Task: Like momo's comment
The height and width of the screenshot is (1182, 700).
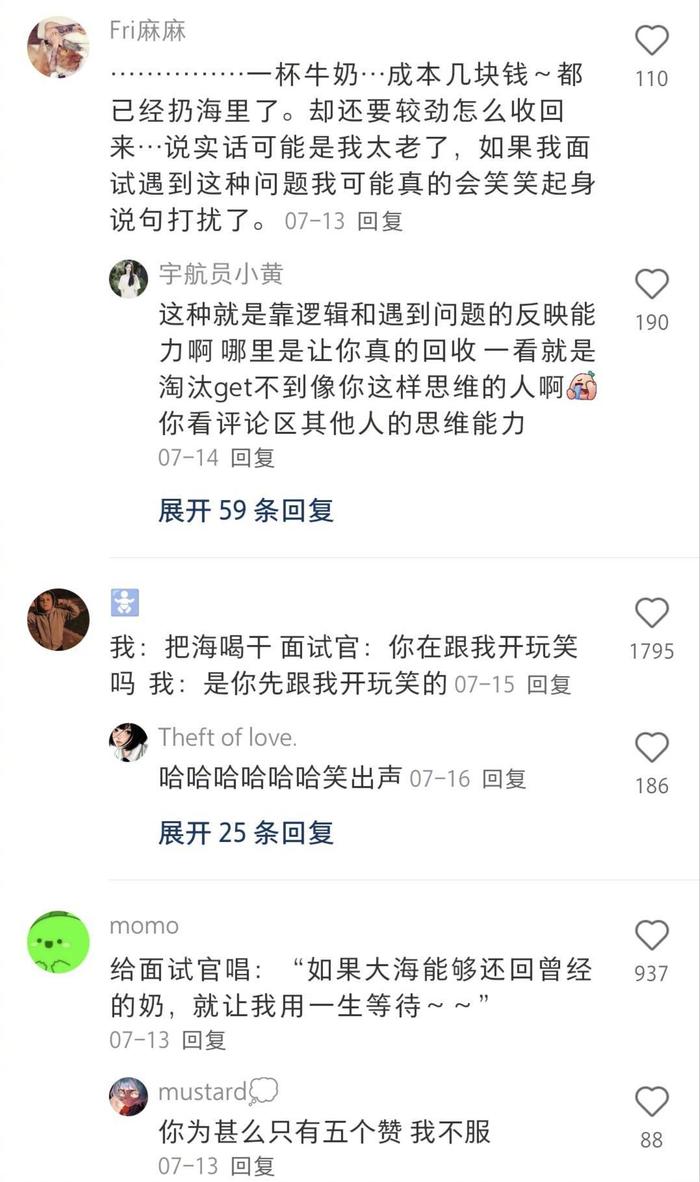Action: [652, 935]
